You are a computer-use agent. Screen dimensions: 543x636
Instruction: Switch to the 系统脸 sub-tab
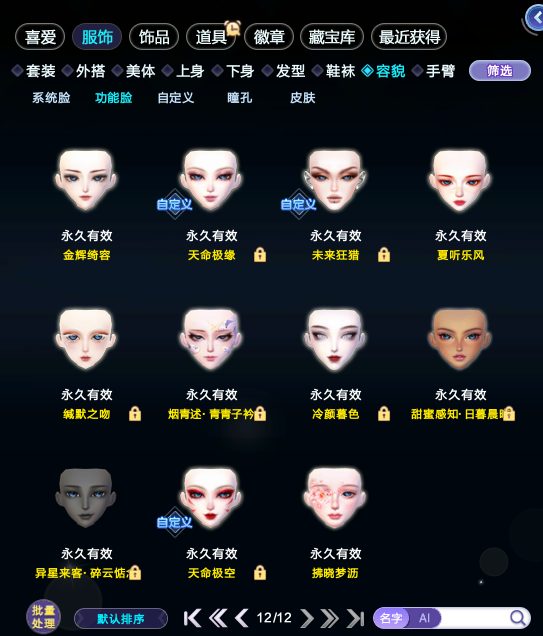pyautogui.click(x=51, y=98)
